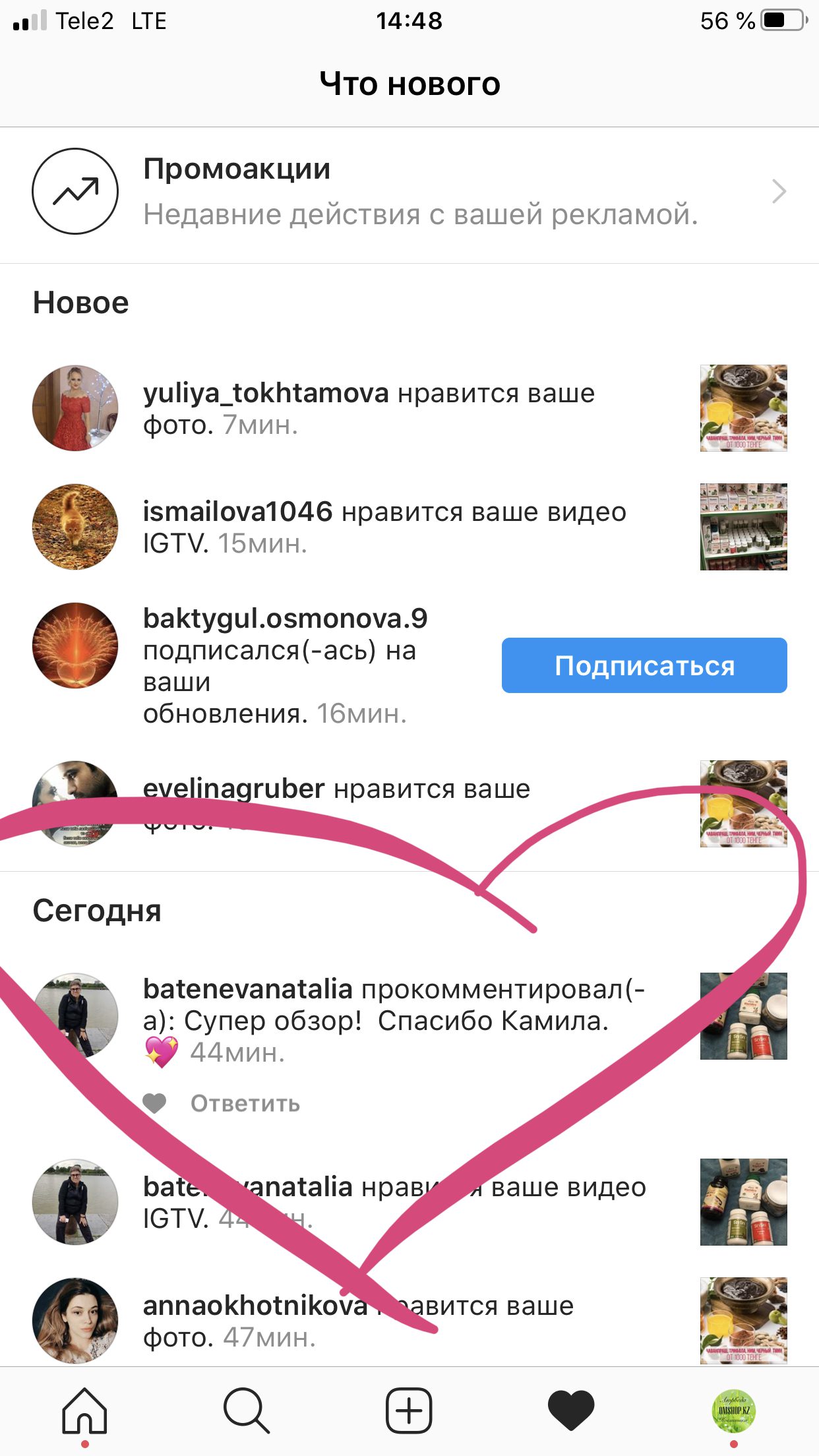View annaokhotnikova's profile avatar
Screen dimensions: 819x1456
pos(75,1321)
